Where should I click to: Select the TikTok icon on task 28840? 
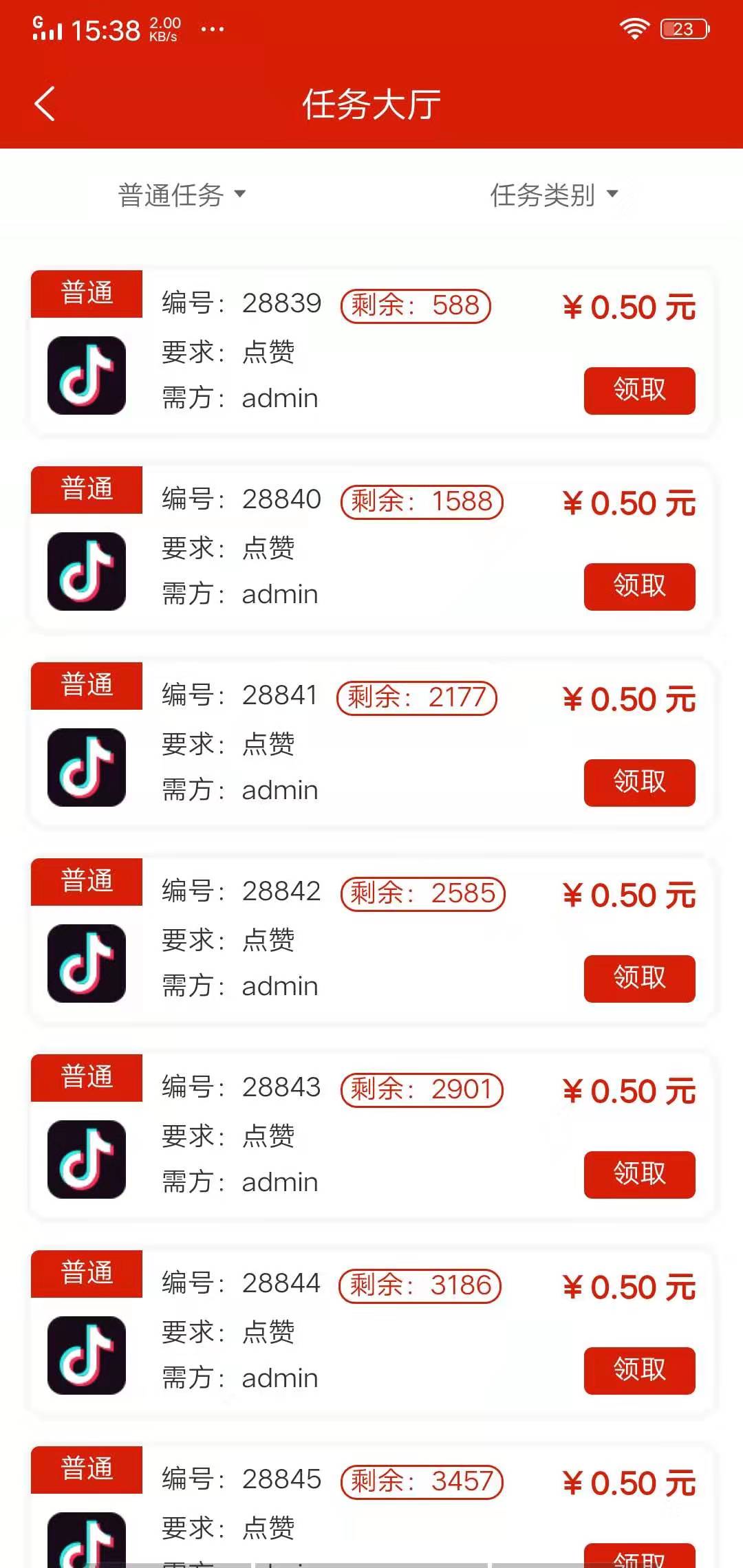click(x=86, y=572)
